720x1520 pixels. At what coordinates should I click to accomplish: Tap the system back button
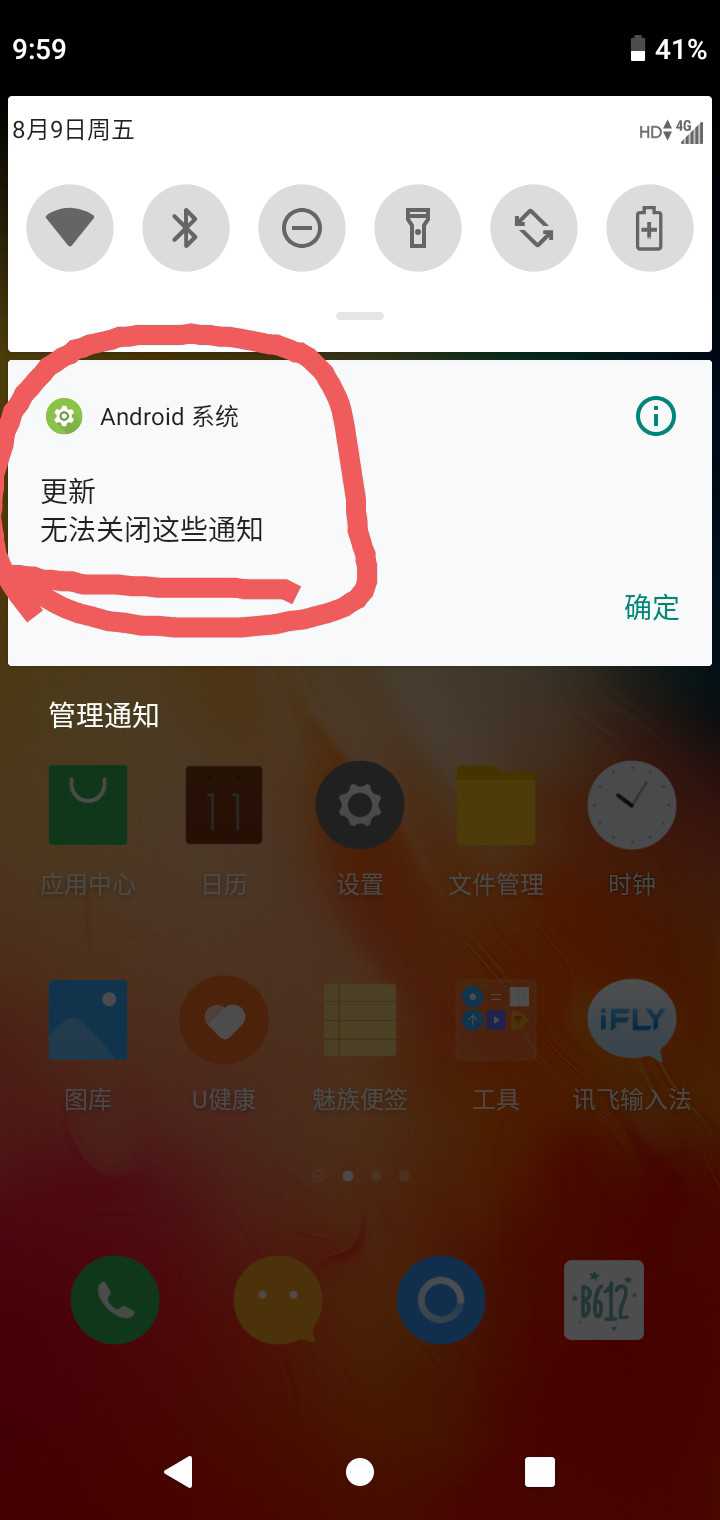[x=178, y=1471]
